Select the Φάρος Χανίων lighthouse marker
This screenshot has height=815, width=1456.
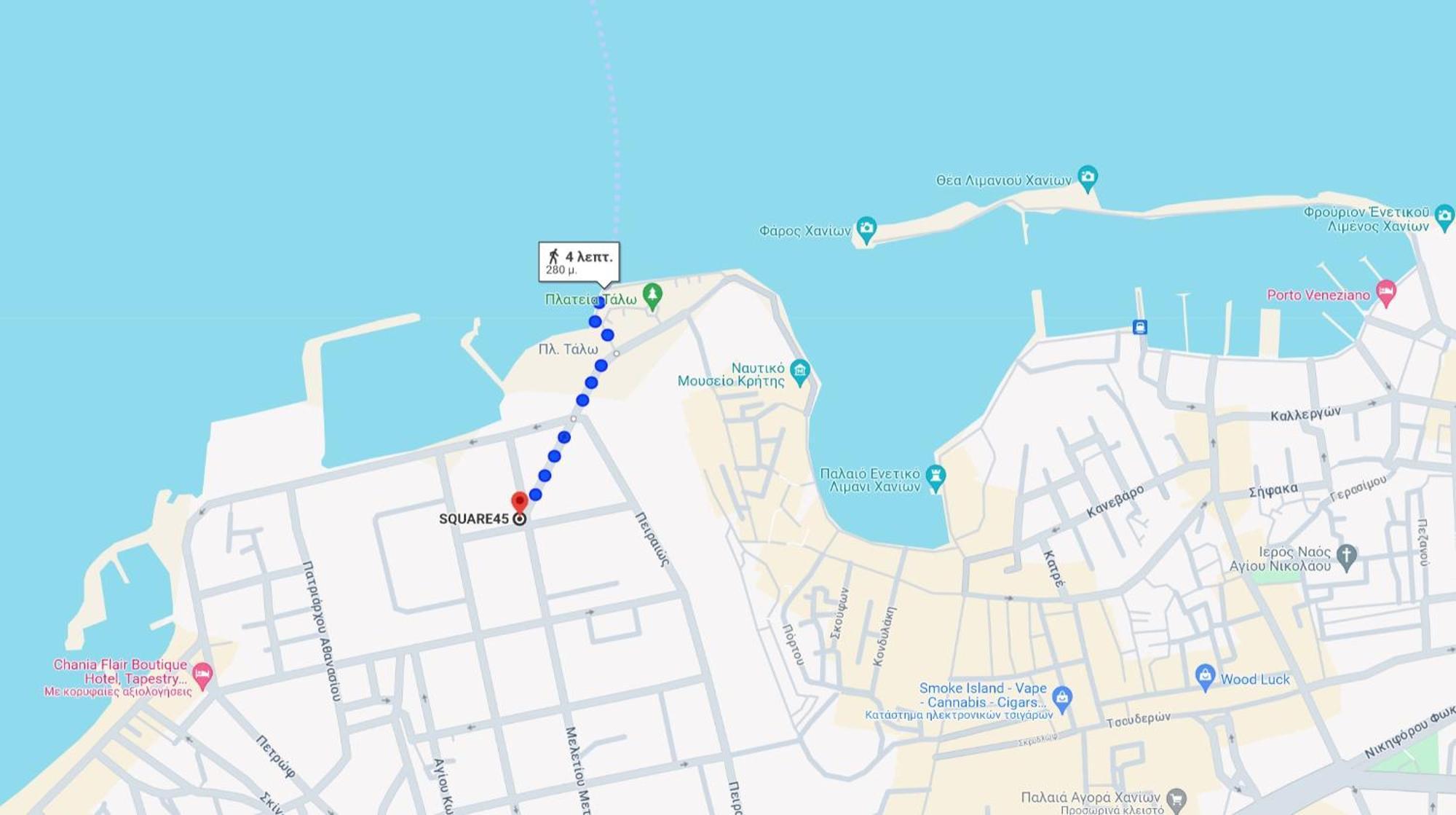point(866,229)
